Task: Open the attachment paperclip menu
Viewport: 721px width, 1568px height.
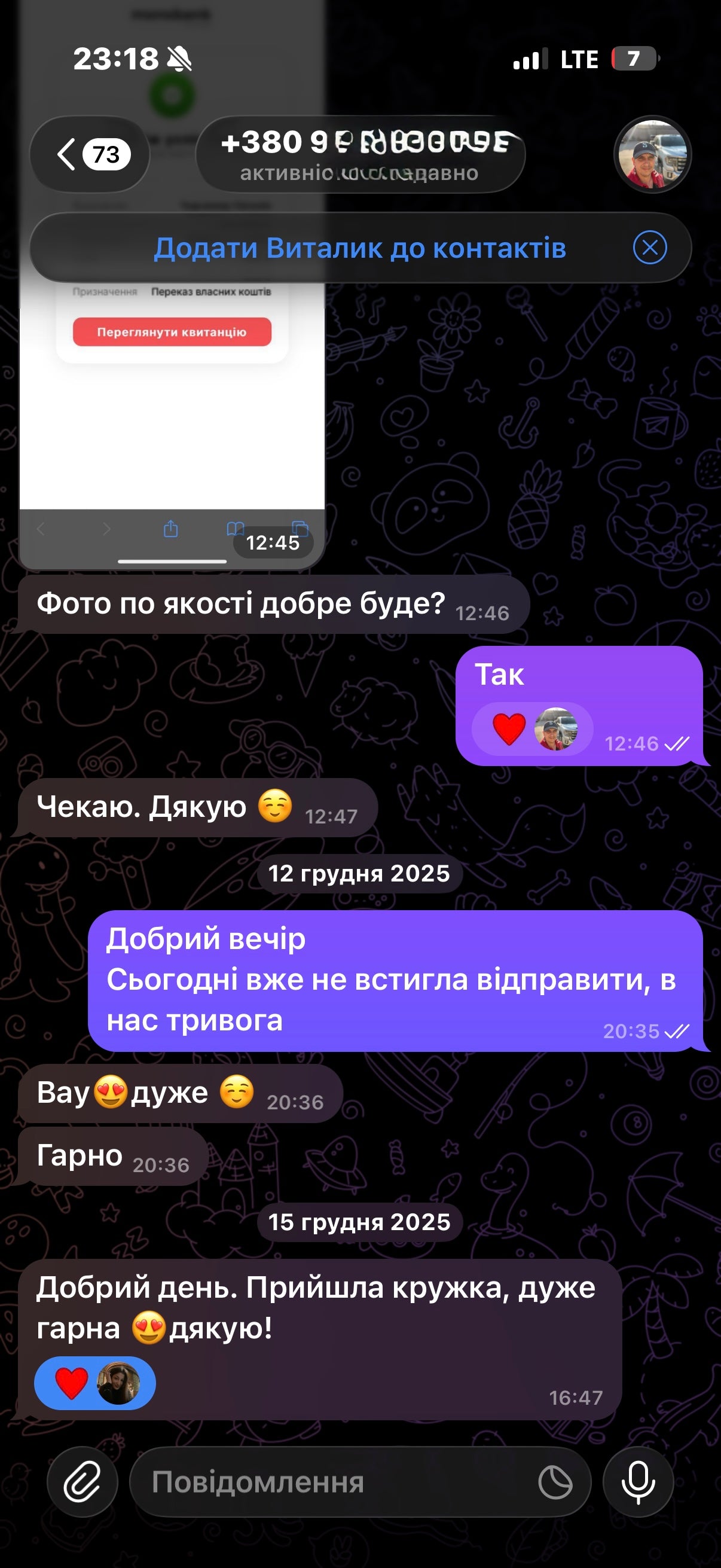Action: 82,1481
